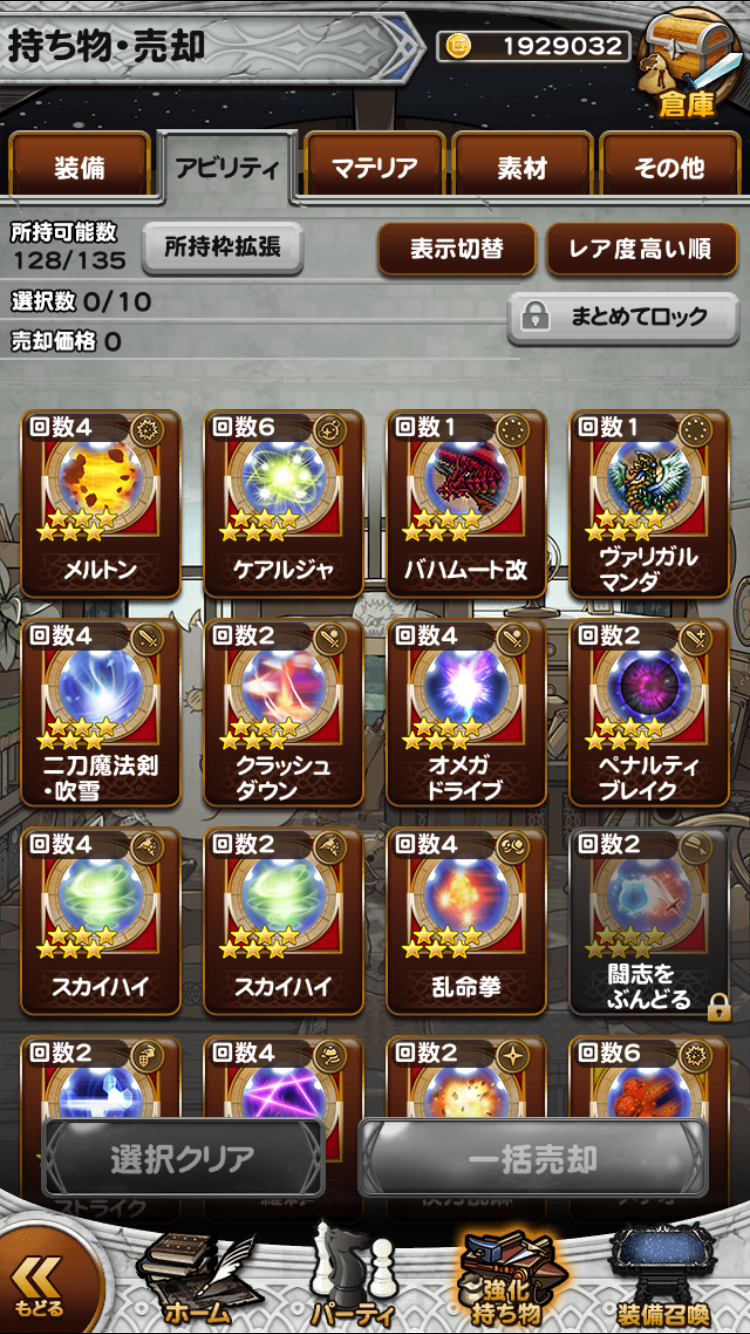Image resolution: width=750 pixels, height=1334 pixels.
Task: Go back with the もどる button
Action: pos(42,1286)
